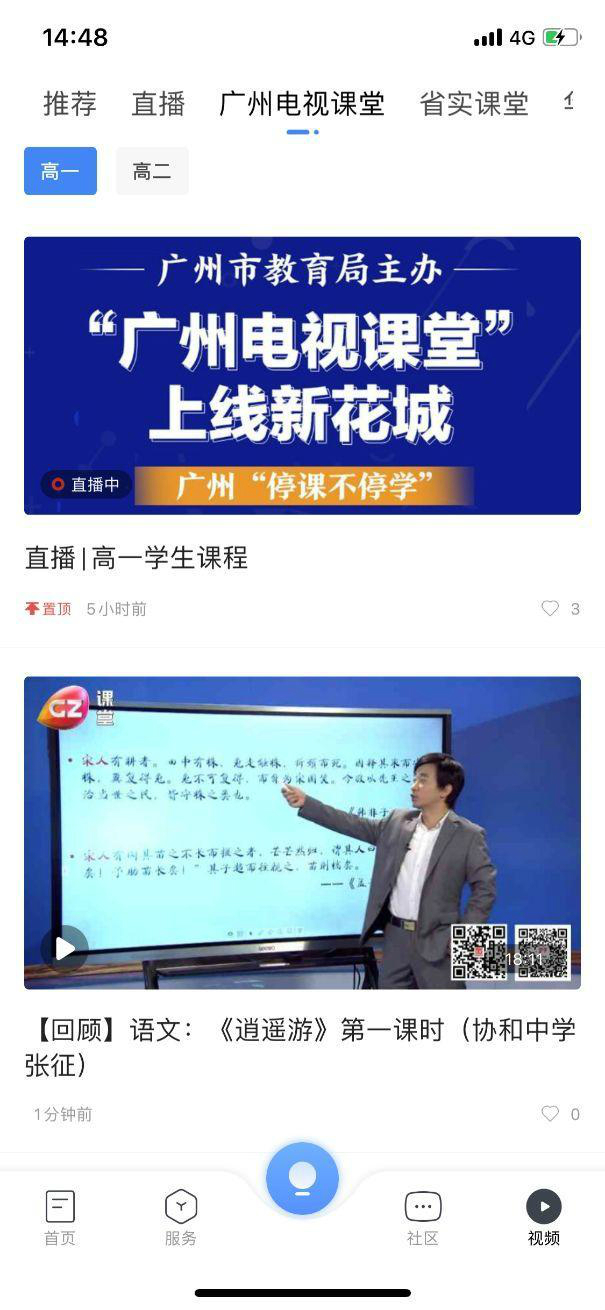Tap the blue center assistant button
The image size is (605, 1310).
(302, 1178)
